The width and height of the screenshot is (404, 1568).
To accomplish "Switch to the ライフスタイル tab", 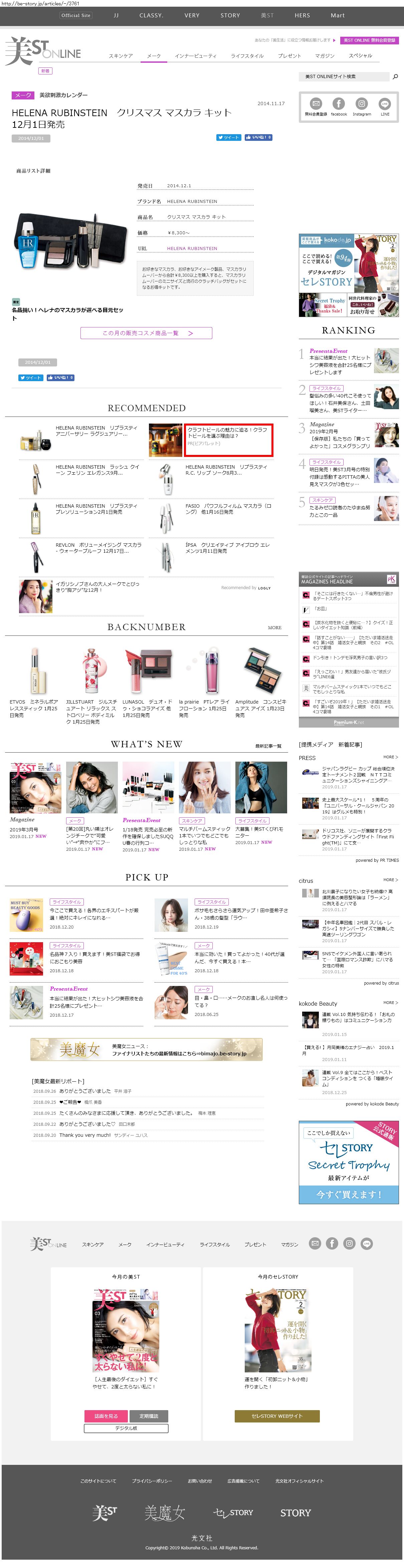I will pos(247,56).
